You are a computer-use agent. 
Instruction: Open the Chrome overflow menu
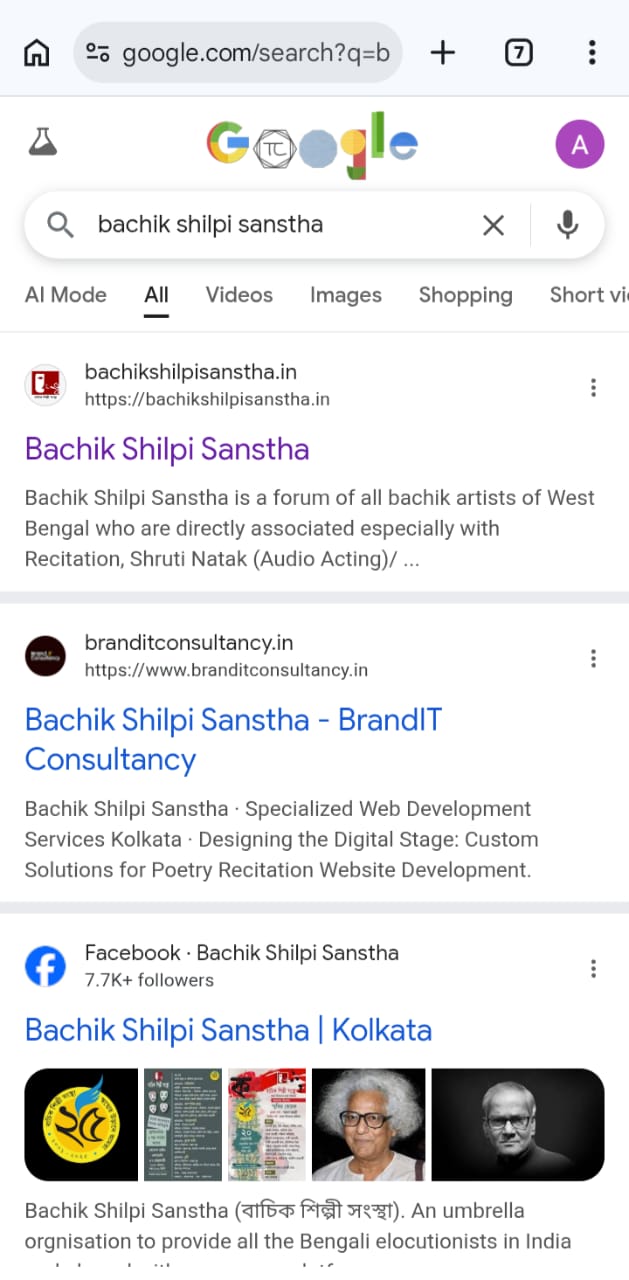click(x=592, y=52)
